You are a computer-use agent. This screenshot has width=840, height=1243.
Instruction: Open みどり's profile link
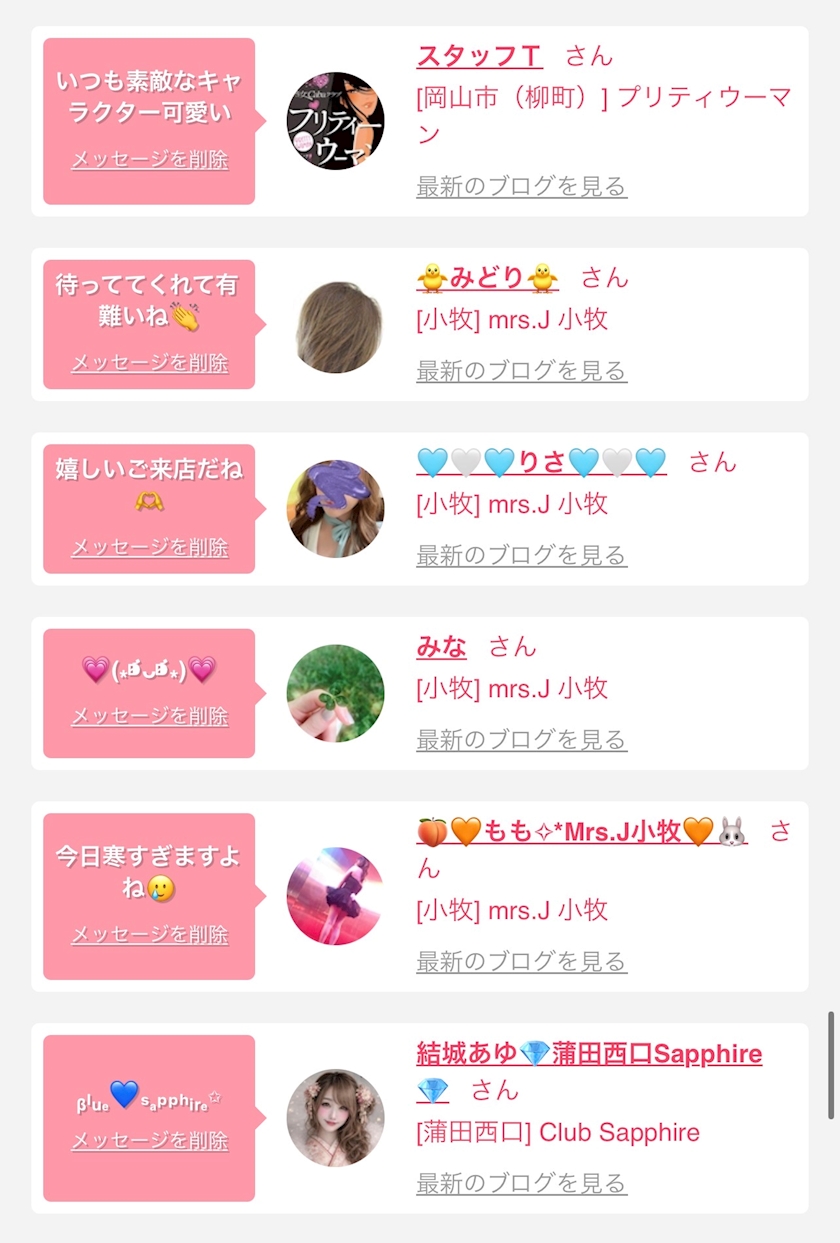coord(487,277)
